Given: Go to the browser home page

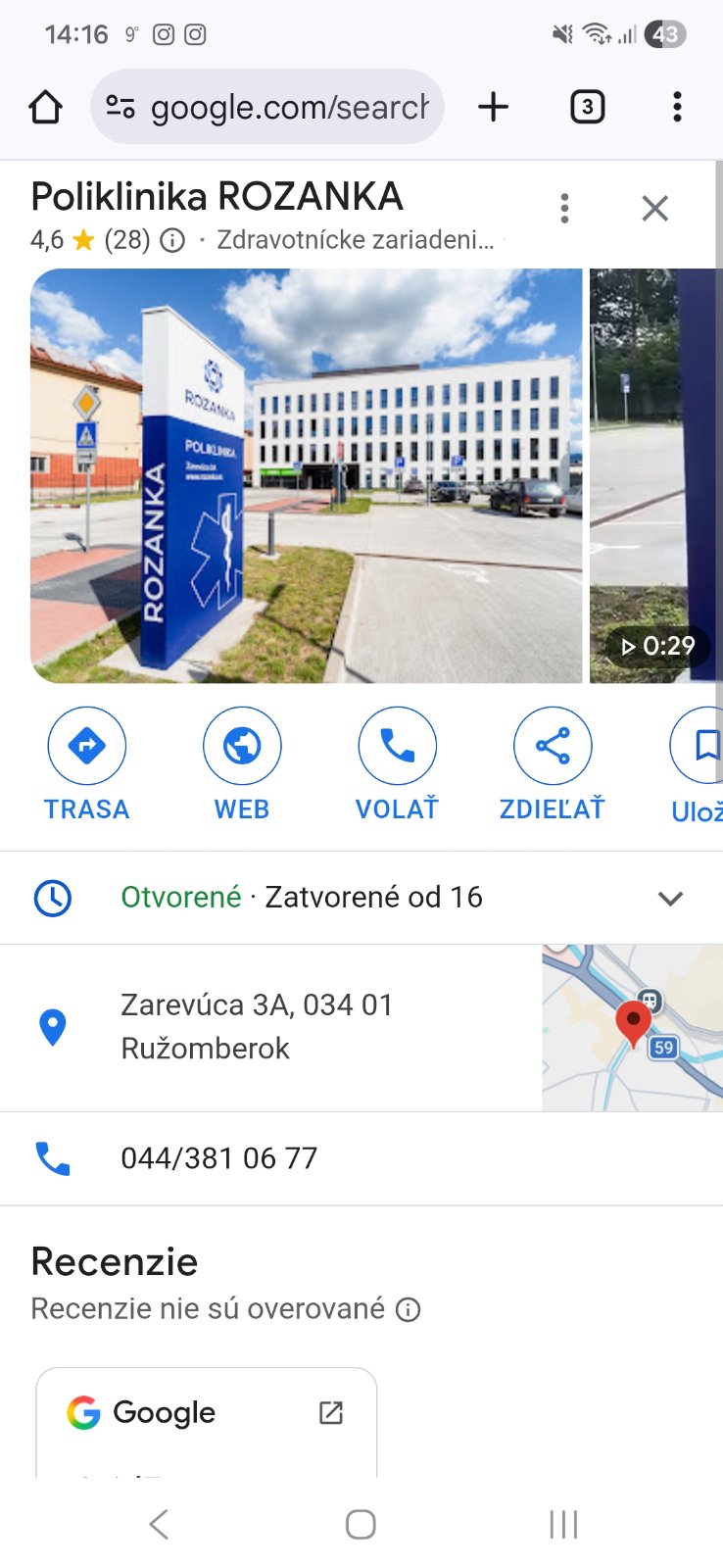Looking at the screenshot, I should point(45,107).
